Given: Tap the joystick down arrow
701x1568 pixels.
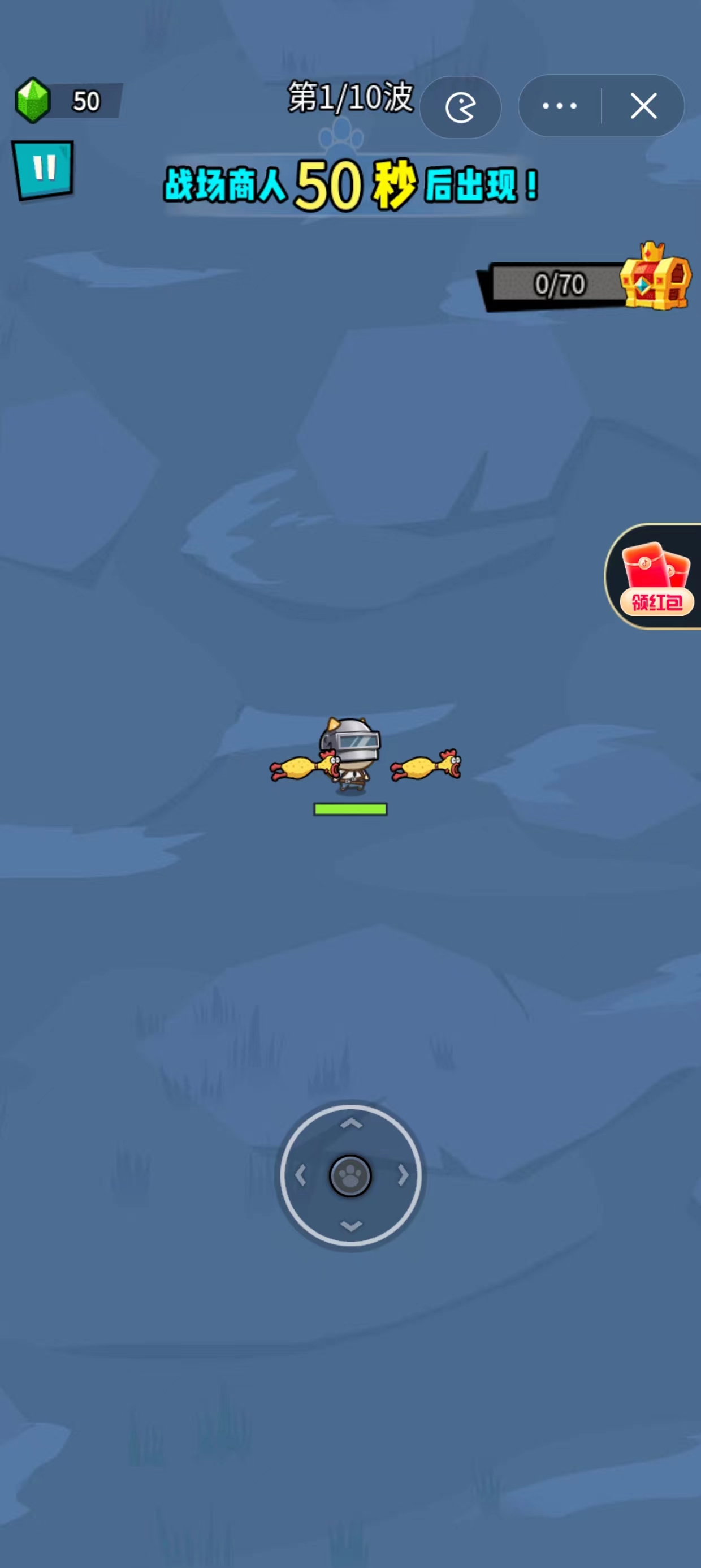Looking at the screenshot, I should [350, 1225].
